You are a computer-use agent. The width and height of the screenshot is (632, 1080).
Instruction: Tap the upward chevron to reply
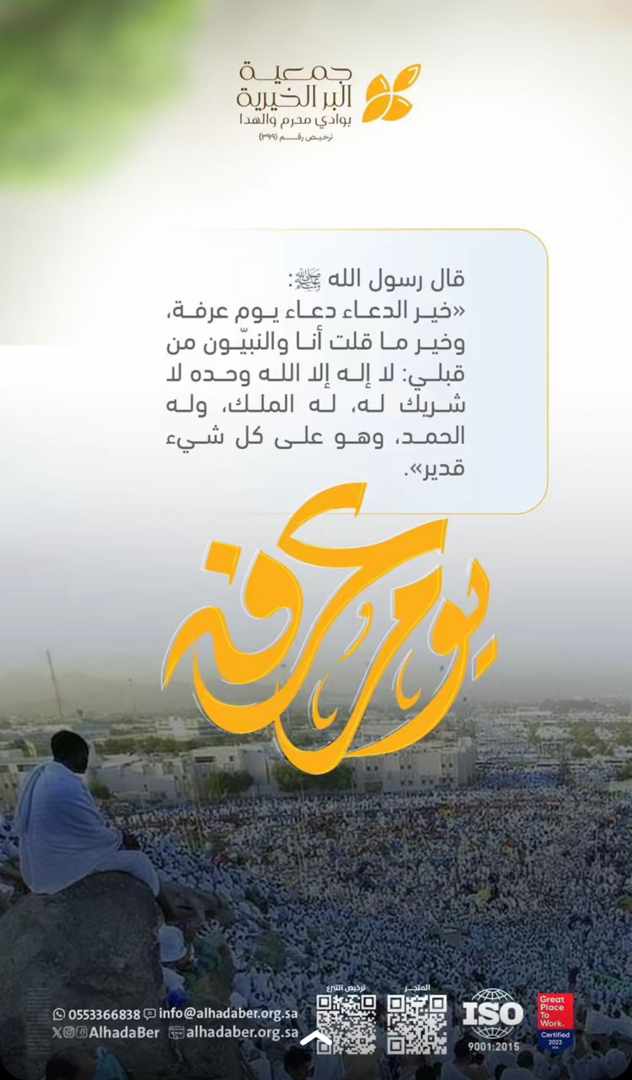pyautogui.click(x=315, y=1037)
